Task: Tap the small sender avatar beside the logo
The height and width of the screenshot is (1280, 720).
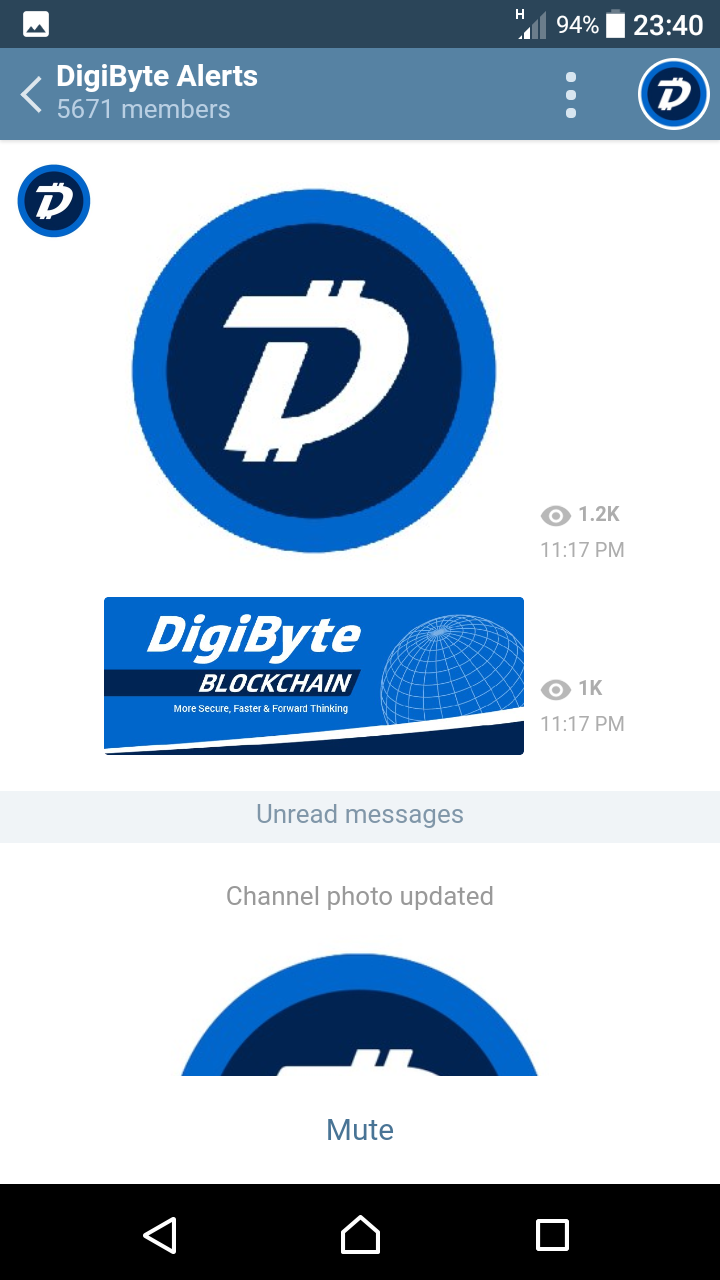Action: (x=54, y=201)
